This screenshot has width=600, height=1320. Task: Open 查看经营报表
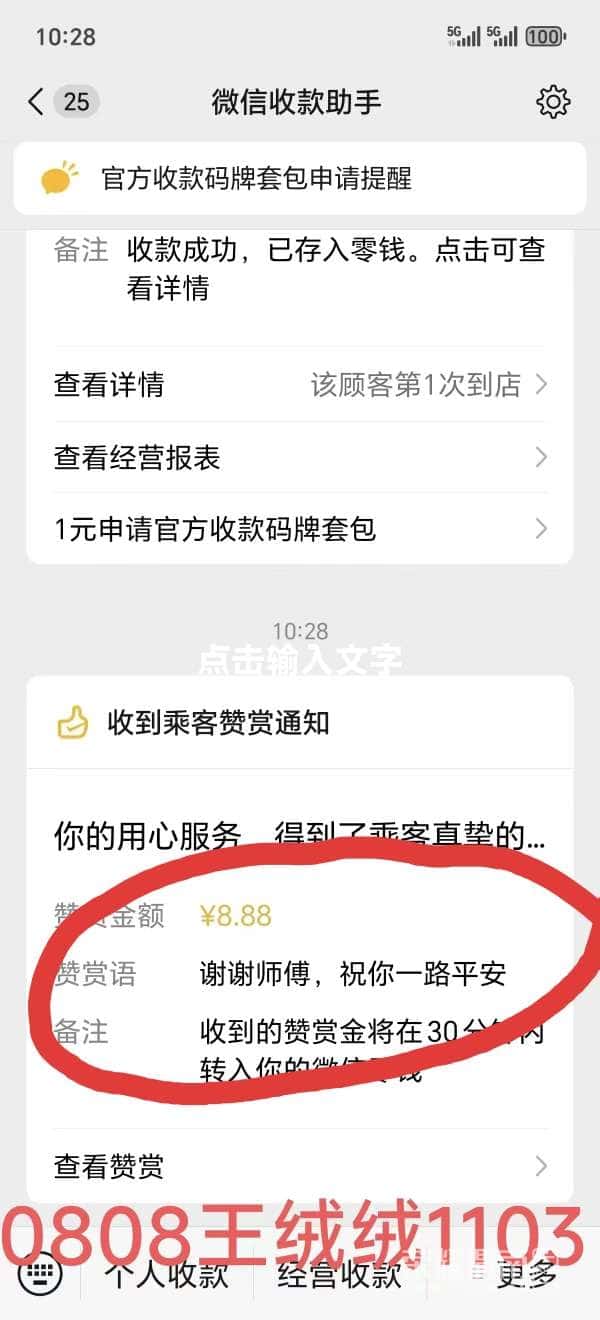coord(299,458)
